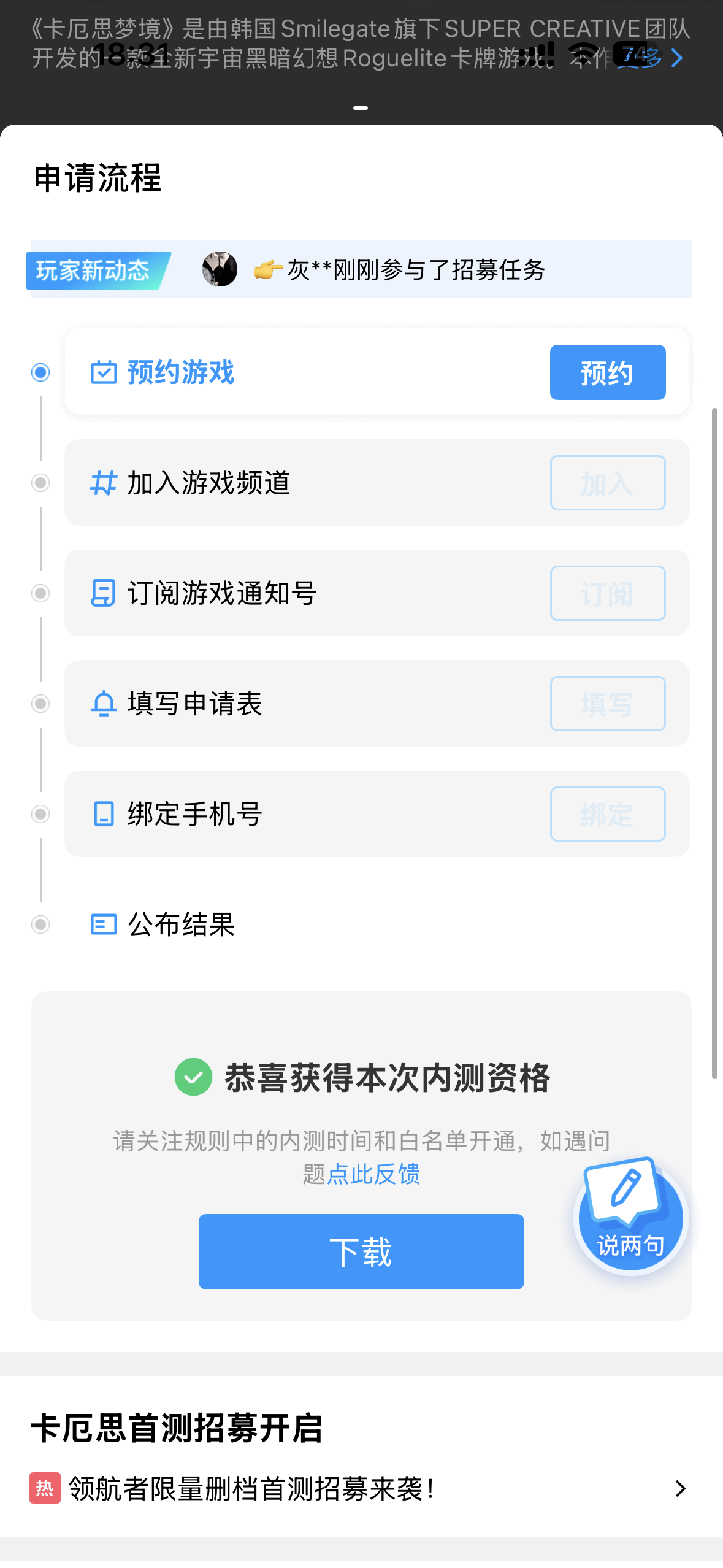
Task: Download the game with 下载
Action: (x=361, y=1251)
